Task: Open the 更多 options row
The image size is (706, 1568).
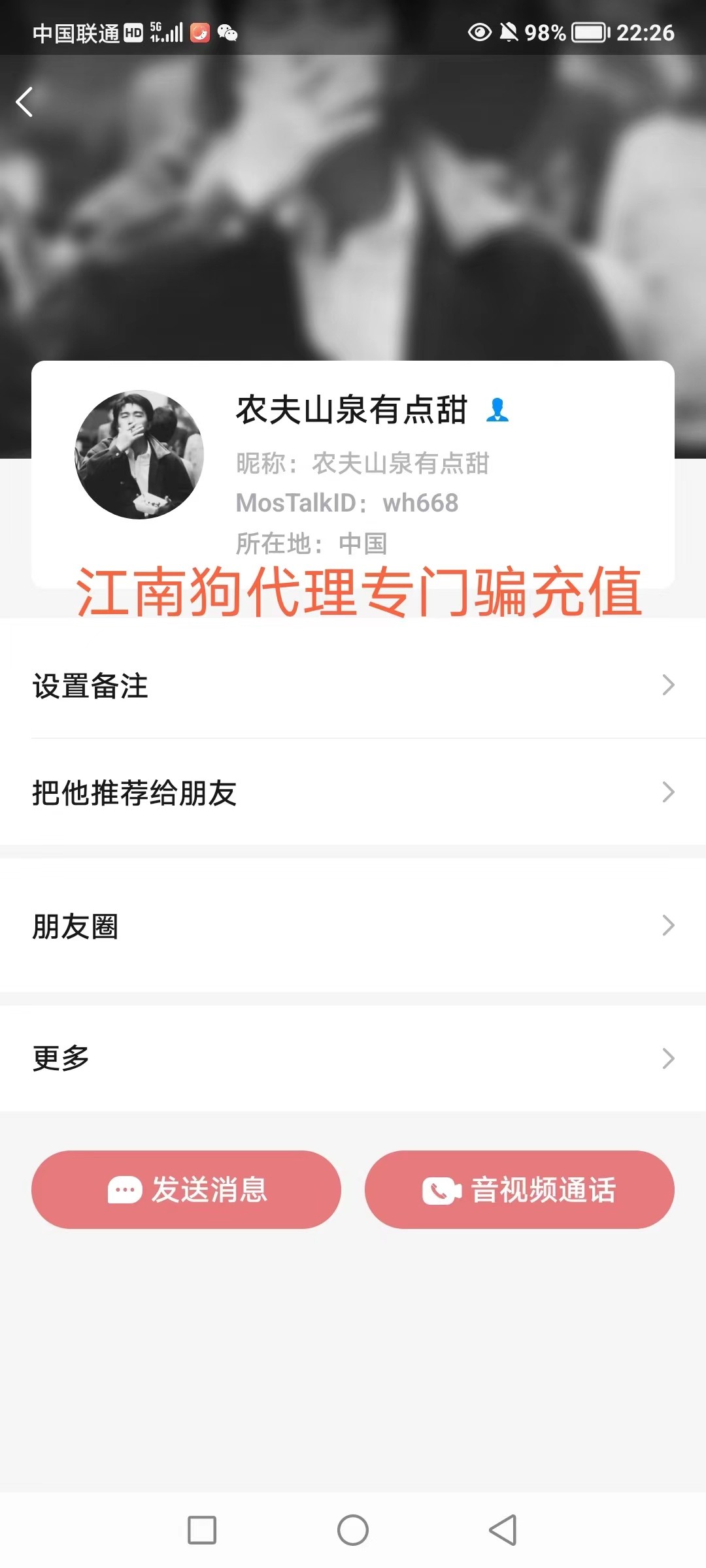Action: (353, 1058)
